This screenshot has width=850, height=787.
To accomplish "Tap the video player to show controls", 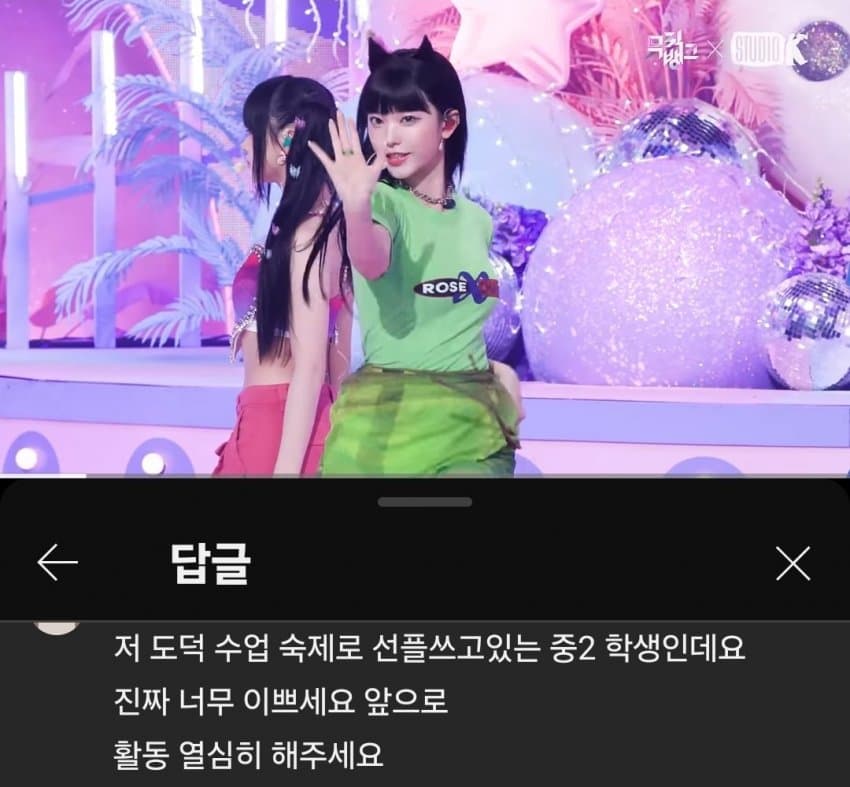I will pyautogui.click(x=425, y=238).
